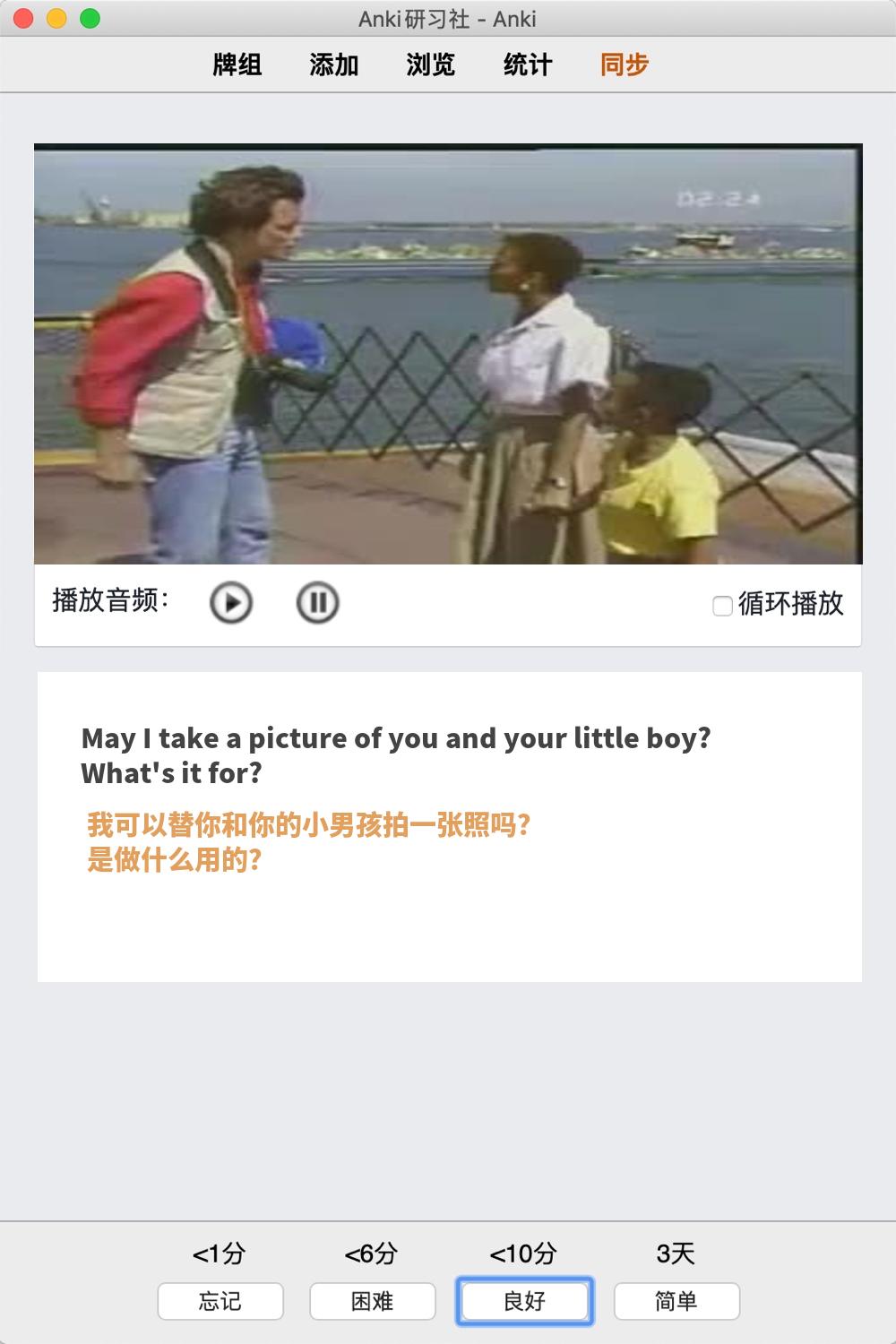Pause the audio playback
The height and width of the screenshot is (1344, 896).
(x=317, y=603)
